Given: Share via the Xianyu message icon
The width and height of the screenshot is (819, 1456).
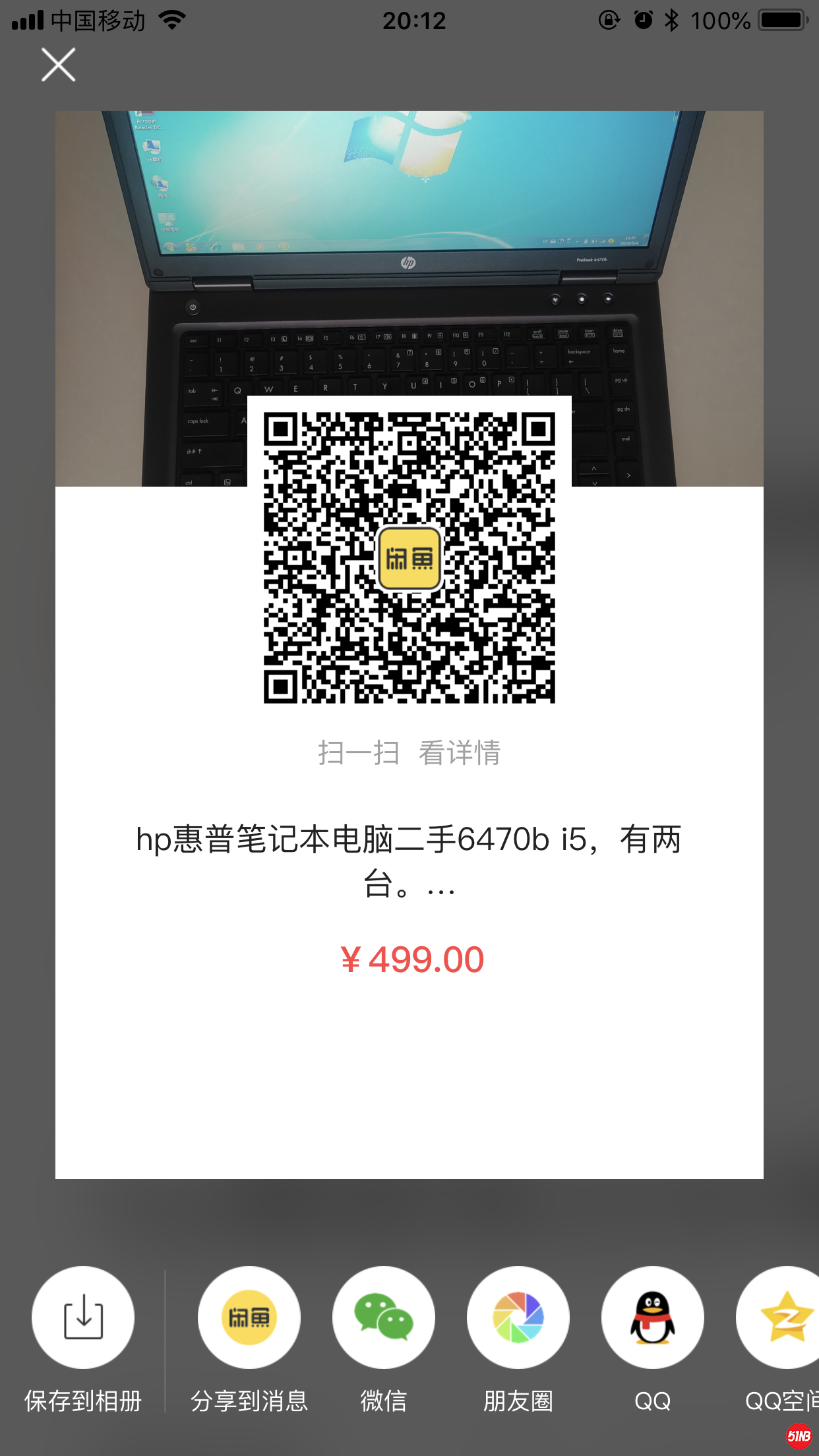Looking at the screenshot, I should (x=249, y=1317).
